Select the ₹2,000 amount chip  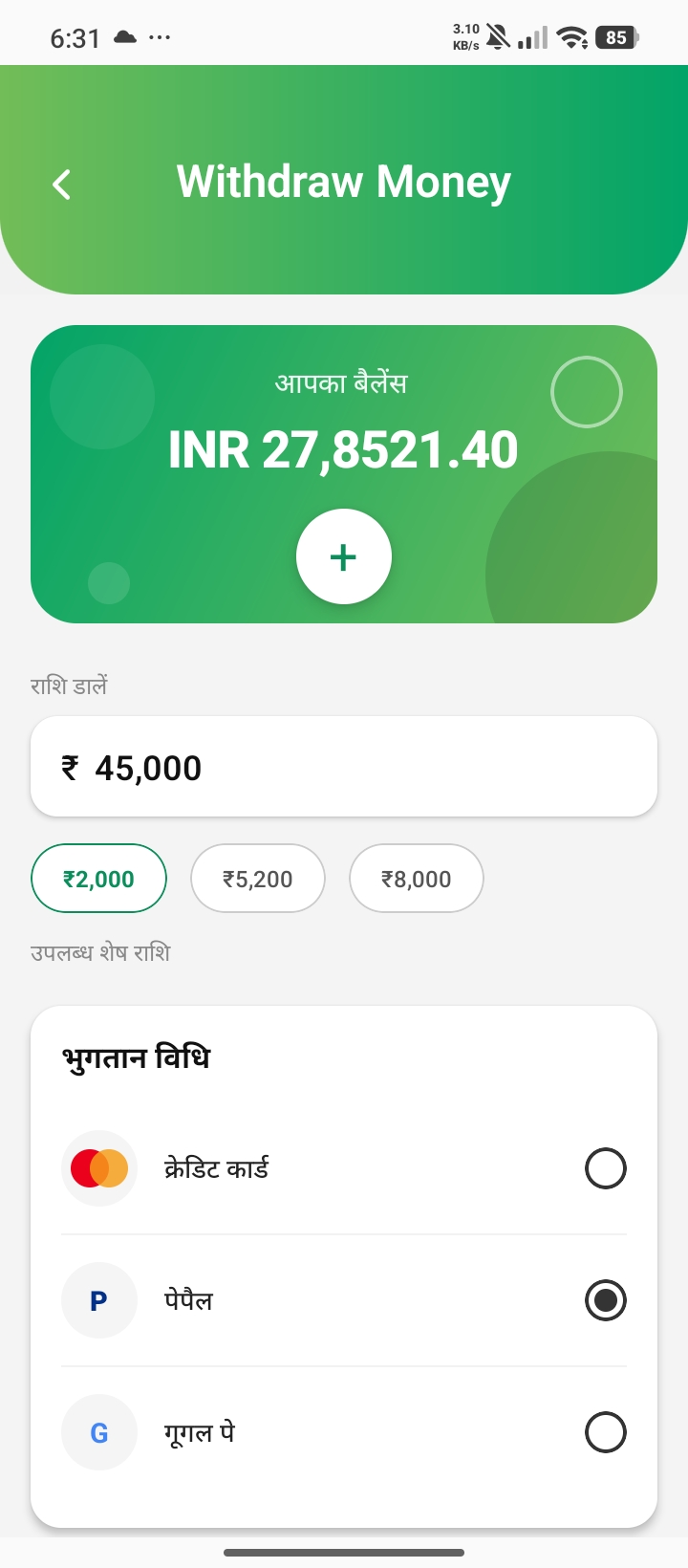point(99,879)
